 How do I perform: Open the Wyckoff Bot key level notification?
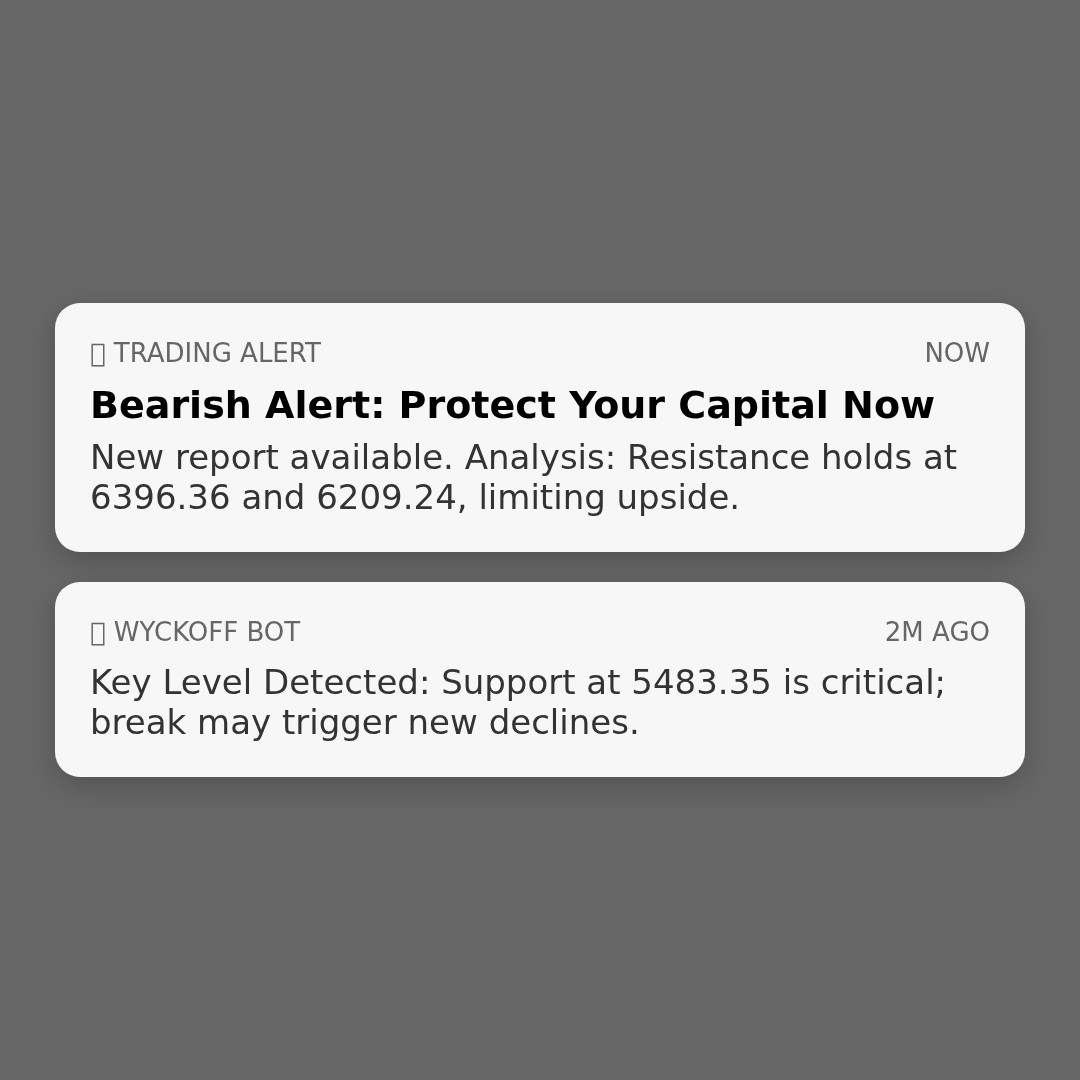pos(540,680)
